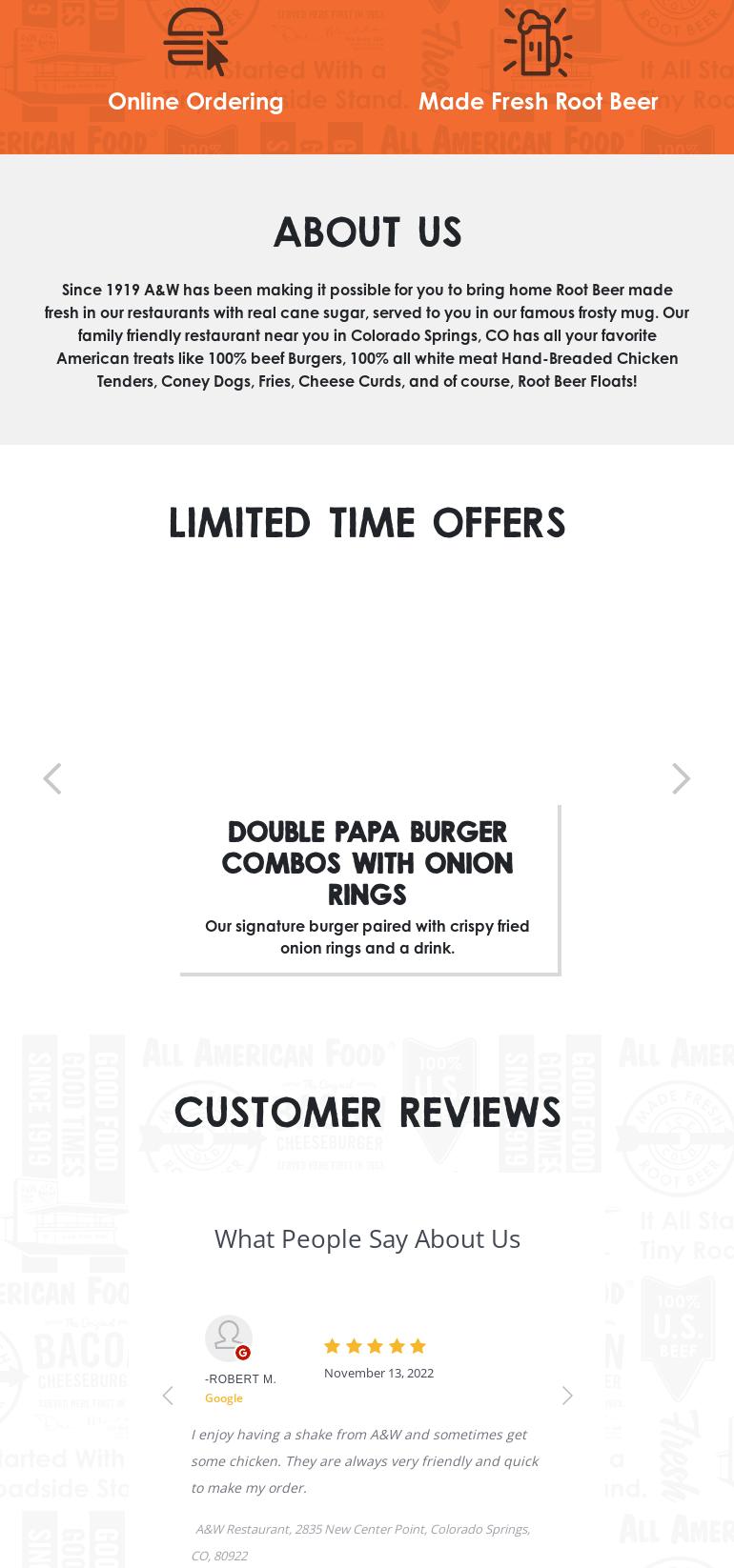The height and width of the screenshot is (1568, 734).
Task: Click the About Us section heading
Action: 367,231
